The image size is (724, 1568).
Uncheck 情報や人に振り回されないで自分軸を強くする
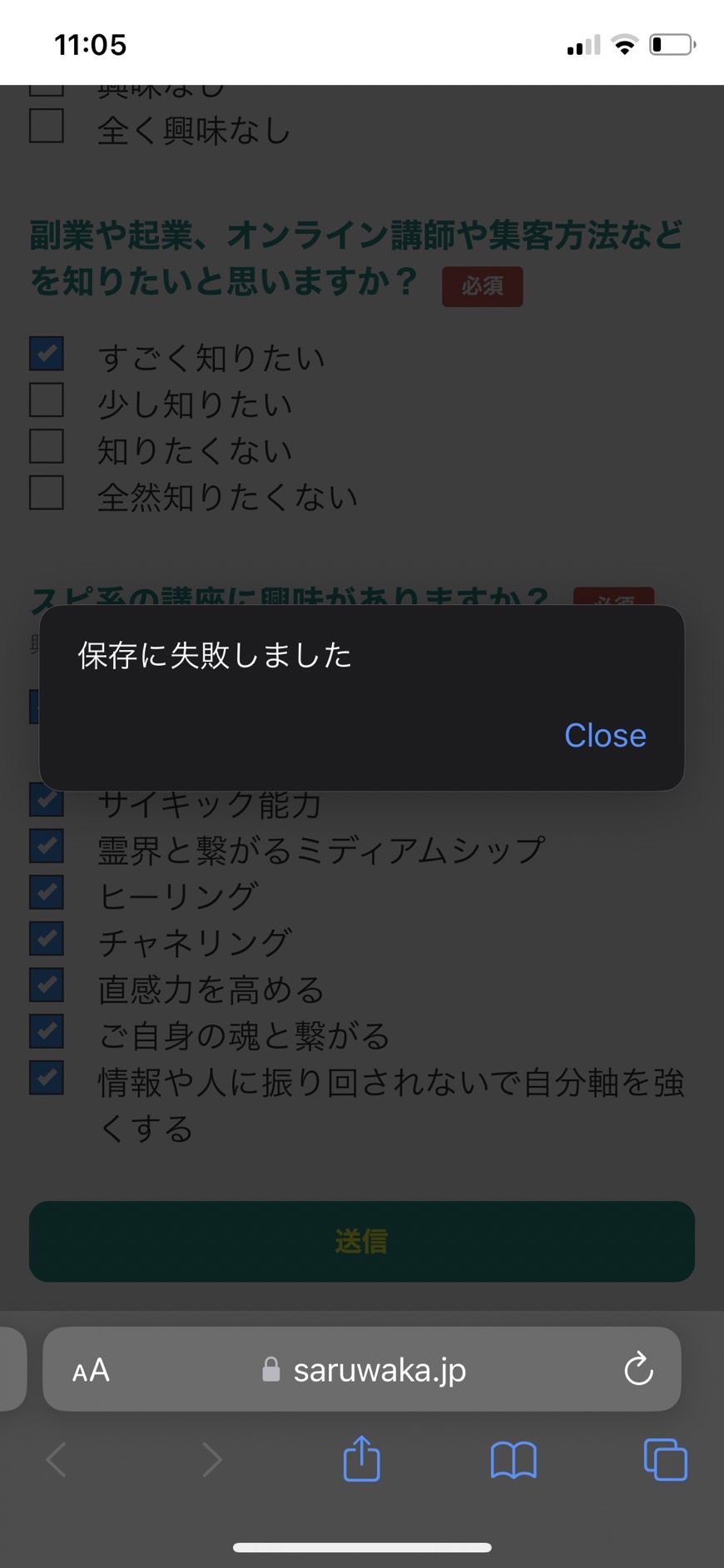click(x=47, y=1078)
